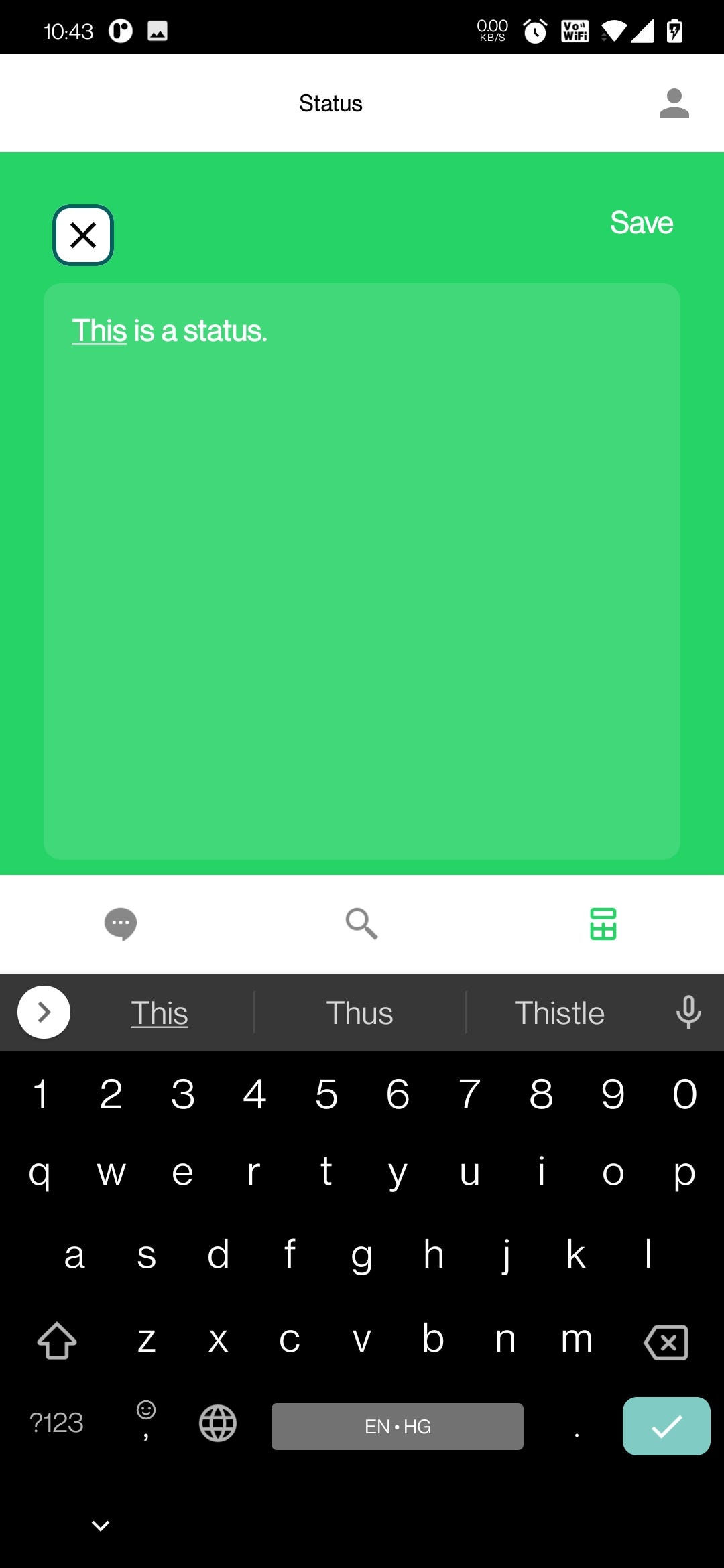Image resolution: width=724 pixels, height=1568 pixels.
Task: Select the suggestion word 'Thistle'
Action: (x=560, y=1012)
